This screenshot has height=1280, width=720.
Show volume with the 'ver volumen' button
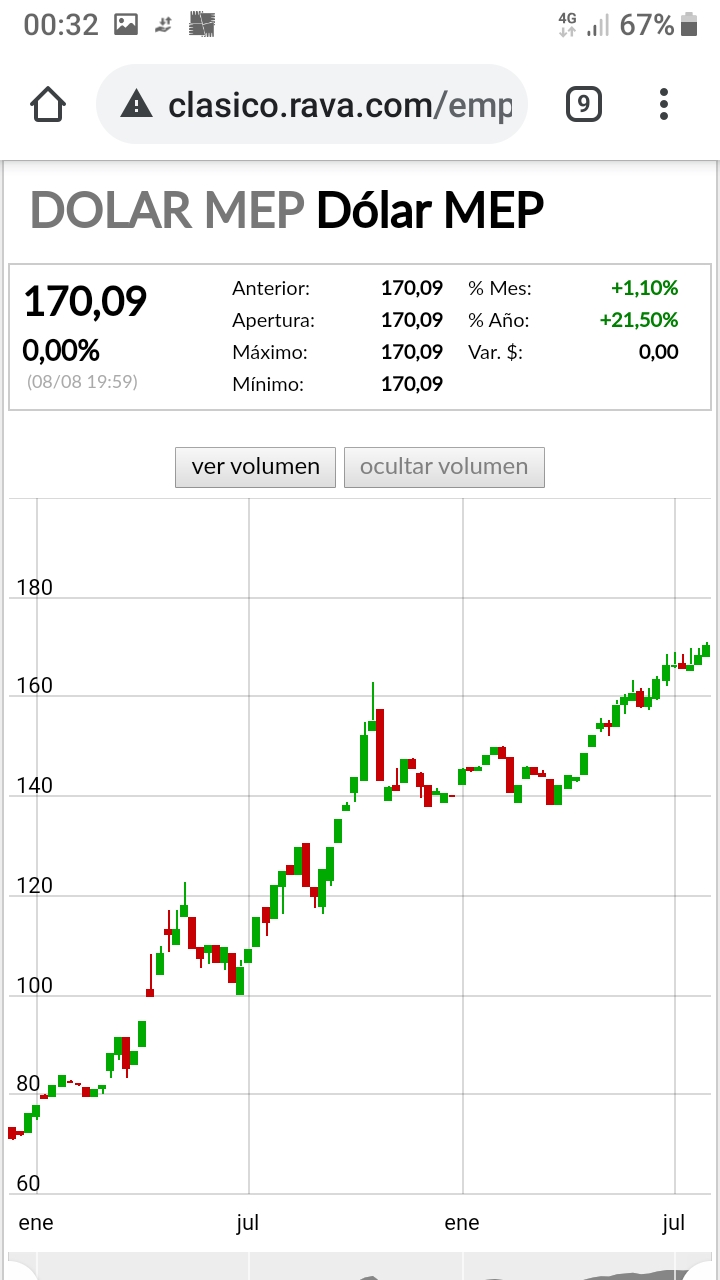click(255, 467)
